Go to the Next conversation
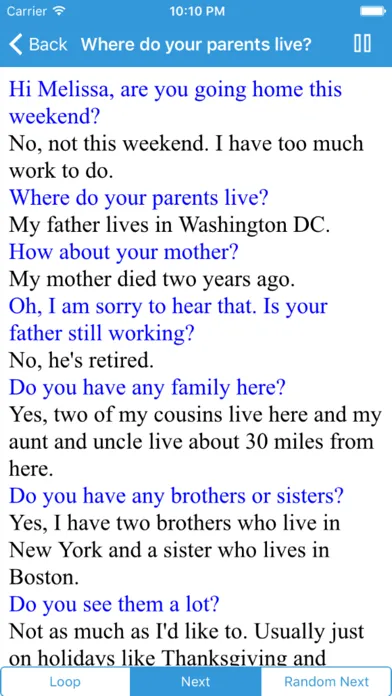Viewport: 392px width, 696px height. (196, 681)
